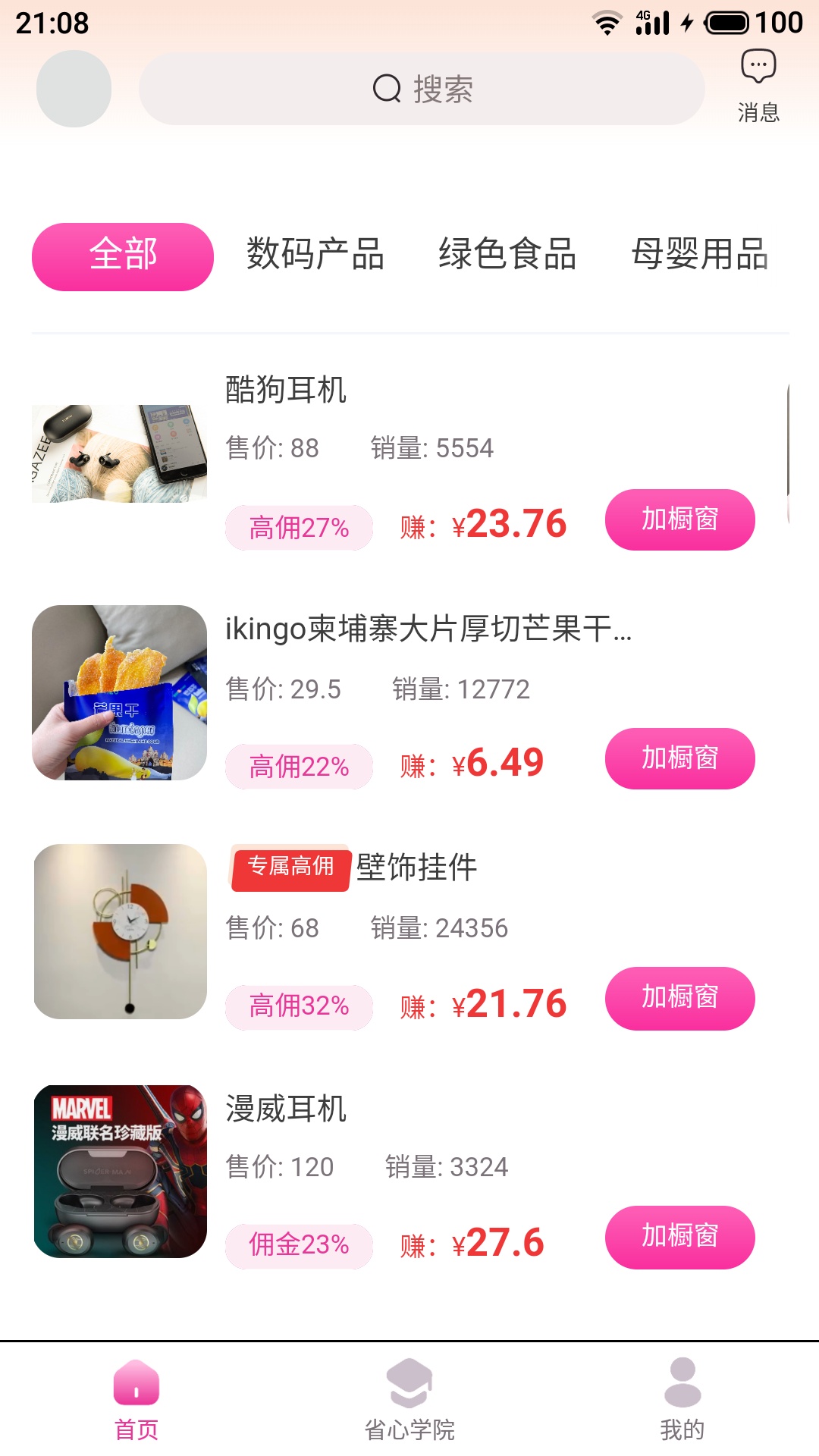Open the 我的 profile tab

pyautogui.click(x=682, y=1400)
